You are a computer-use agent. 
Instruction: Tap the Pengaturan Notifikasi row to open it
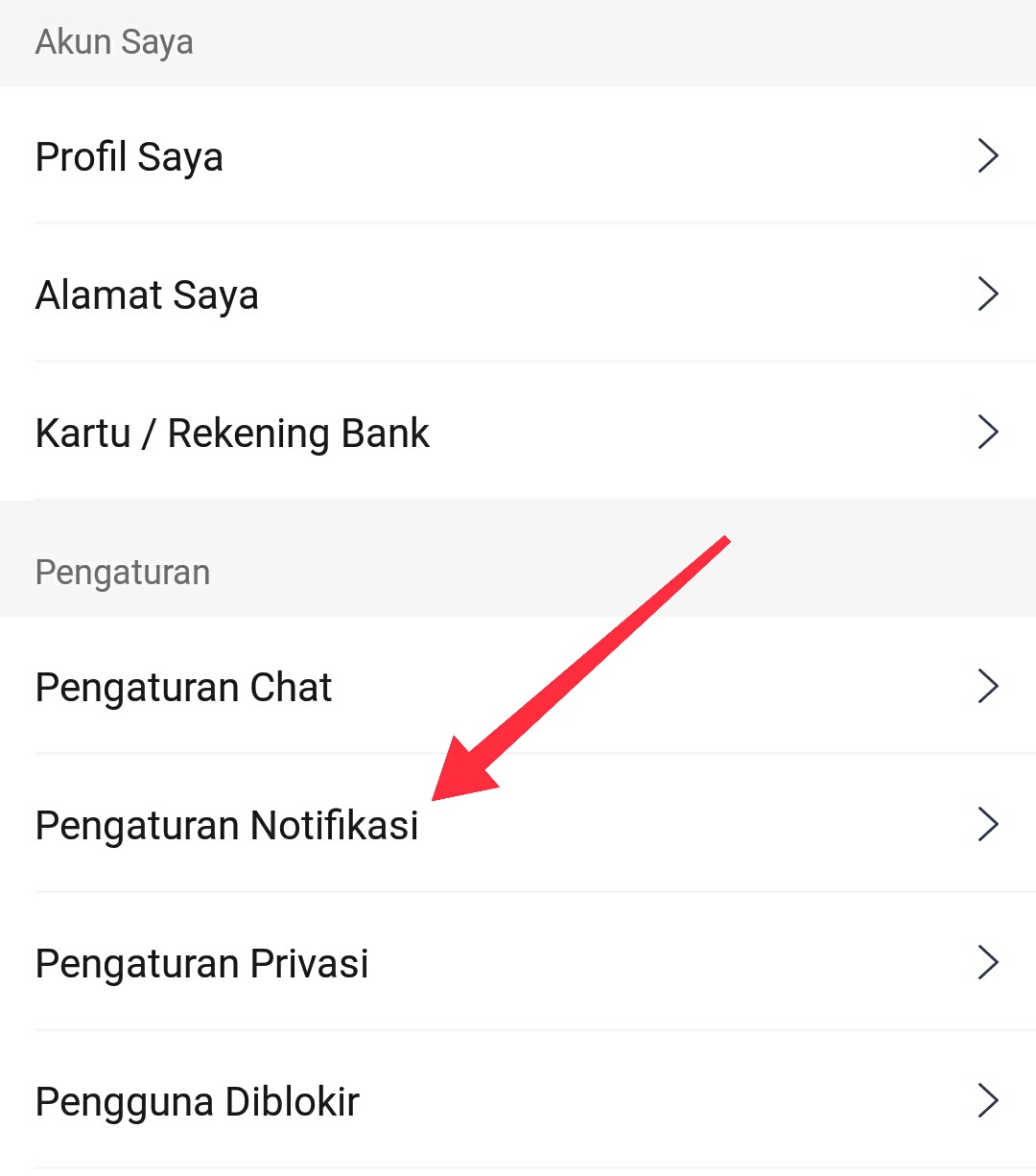coord(226,825)
